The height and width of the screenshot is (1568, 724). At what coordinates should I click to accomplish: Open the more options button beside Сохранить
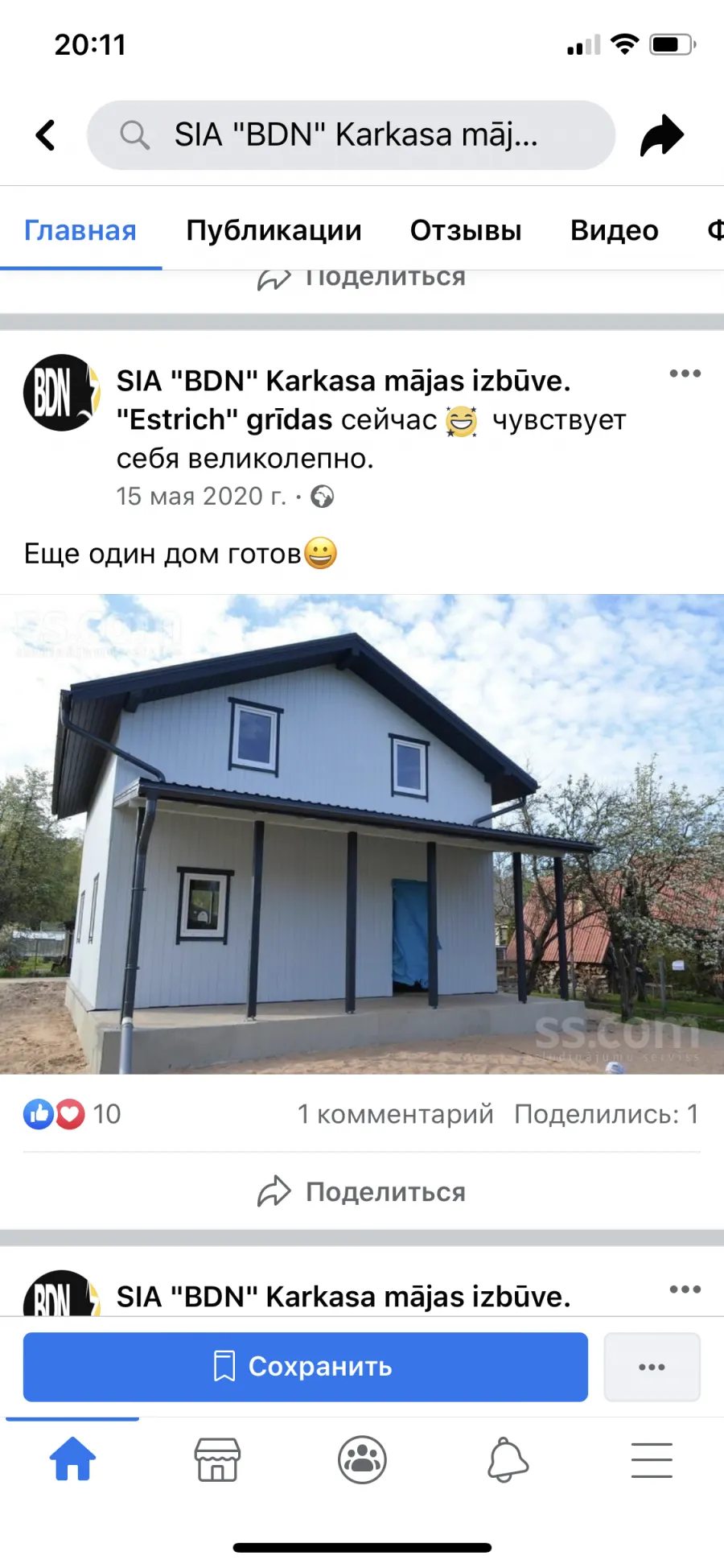coord(652,1367)
